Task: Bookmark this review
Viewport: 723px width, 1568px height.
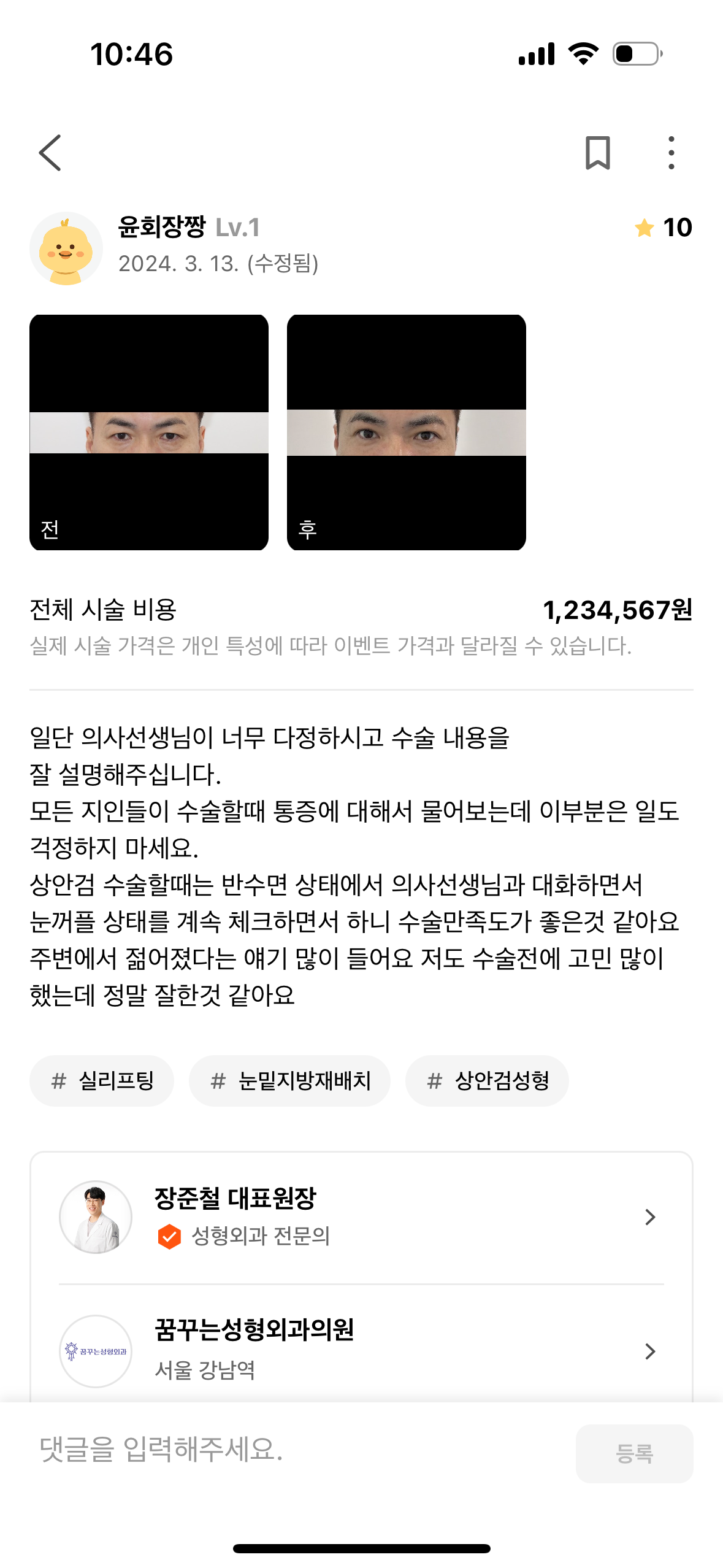Action: [x=597, y=153]
